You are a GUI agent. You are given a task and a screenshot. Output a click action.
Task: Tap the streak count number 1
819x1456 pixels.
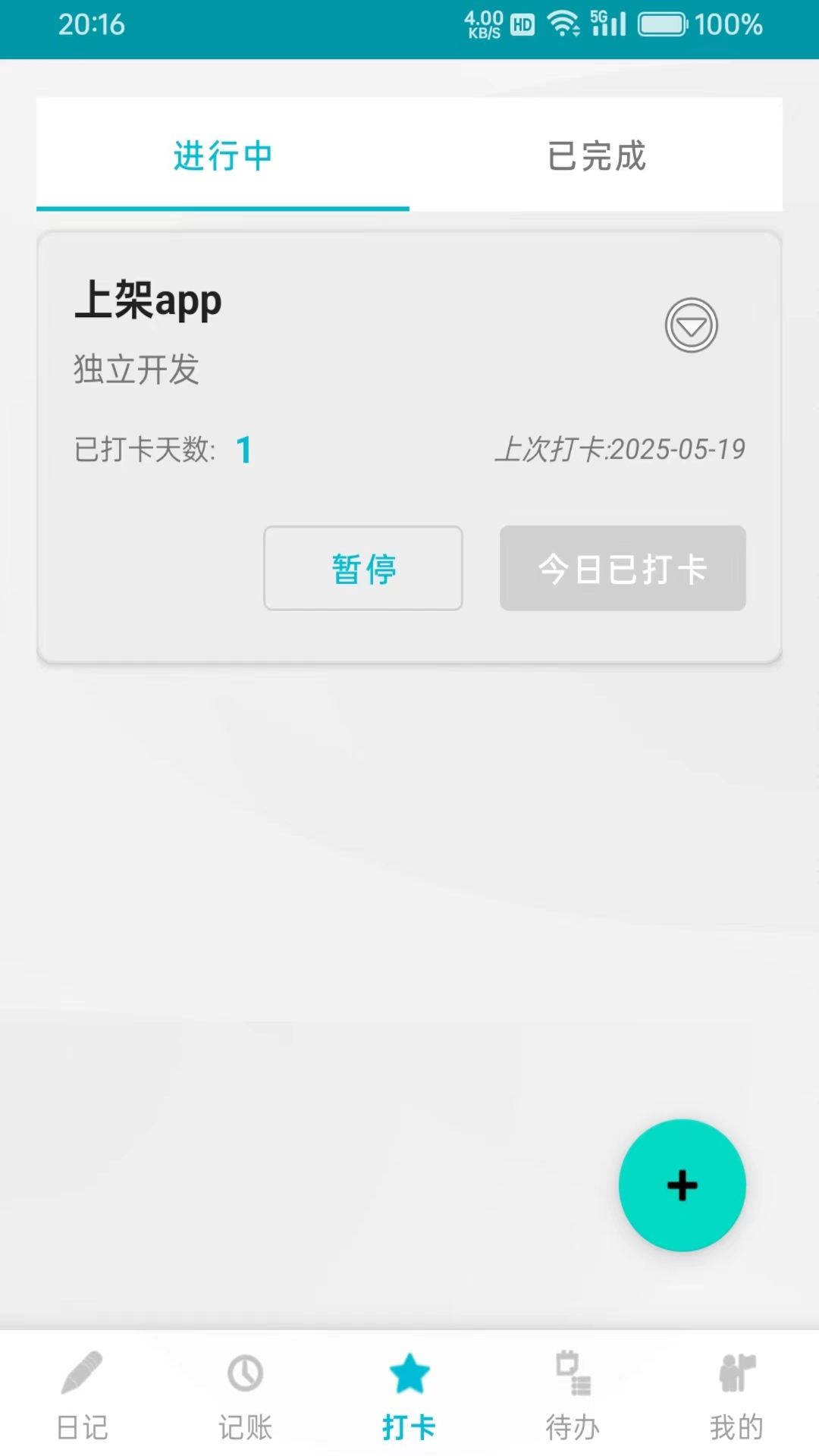point(244,449)
